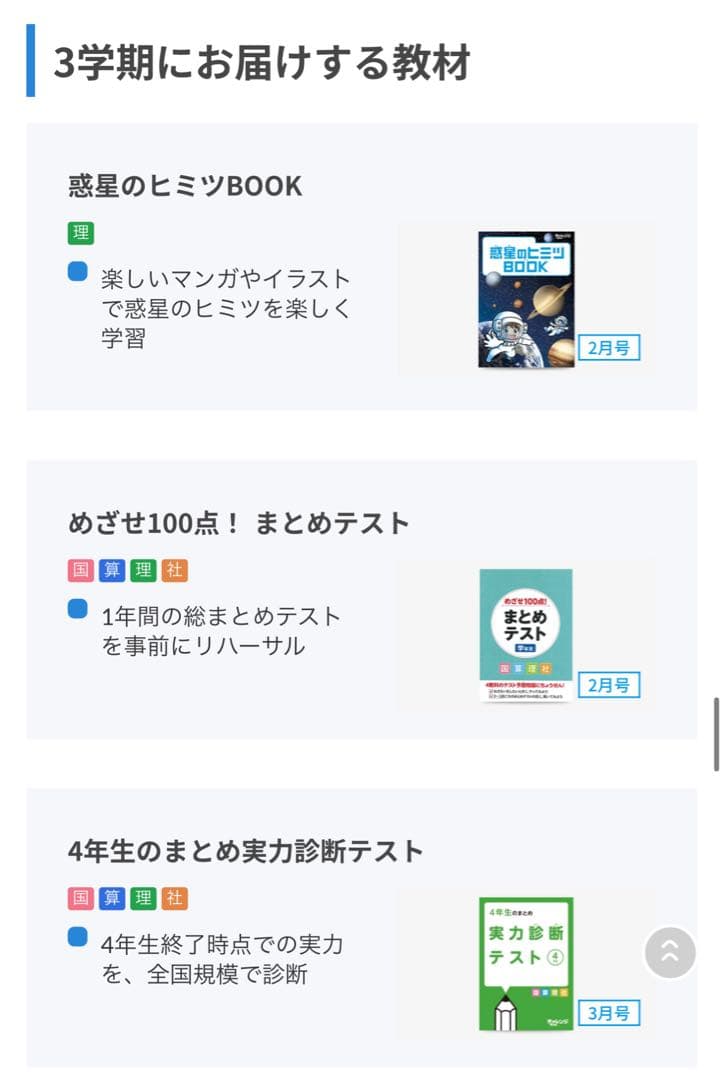Screen dimensions: 725x1080
Task: Select the 算 subject badge under めざせ100点！ まとめテスト
Action: [x=110, y=571]
